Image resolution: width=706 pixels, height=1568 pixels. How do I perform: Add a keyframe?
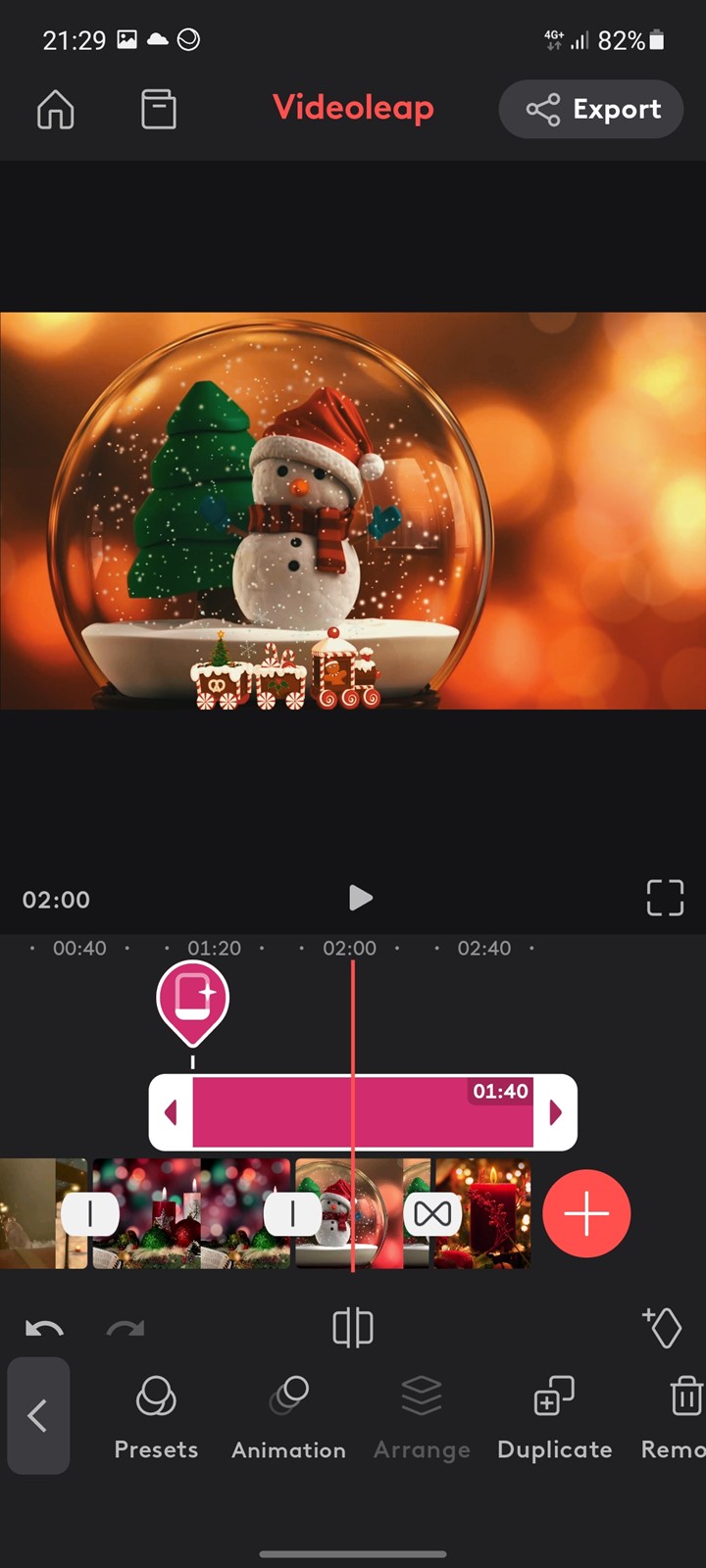pos(662,1327)
